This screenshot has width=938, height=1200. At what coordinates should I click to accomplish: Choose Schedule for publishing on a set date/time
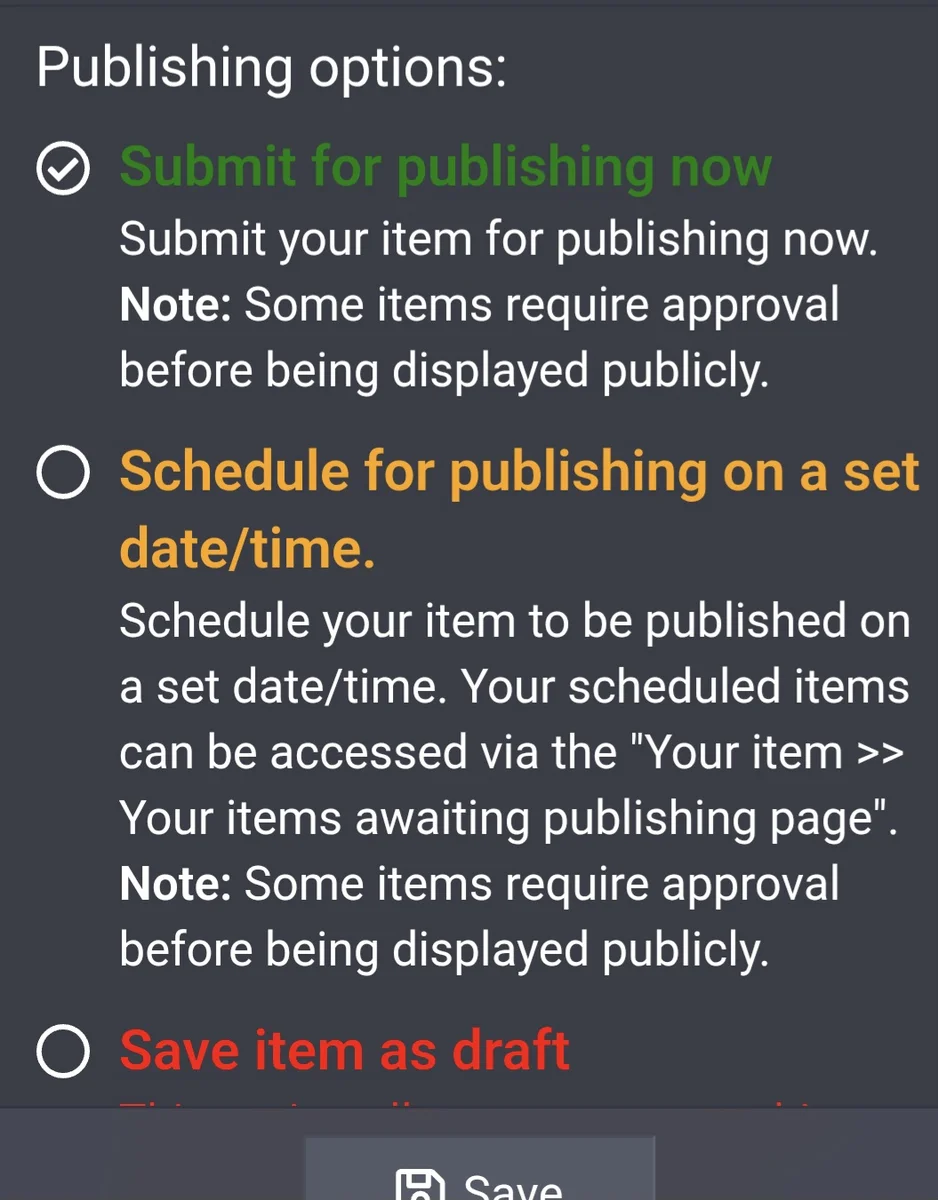[64, 473]
